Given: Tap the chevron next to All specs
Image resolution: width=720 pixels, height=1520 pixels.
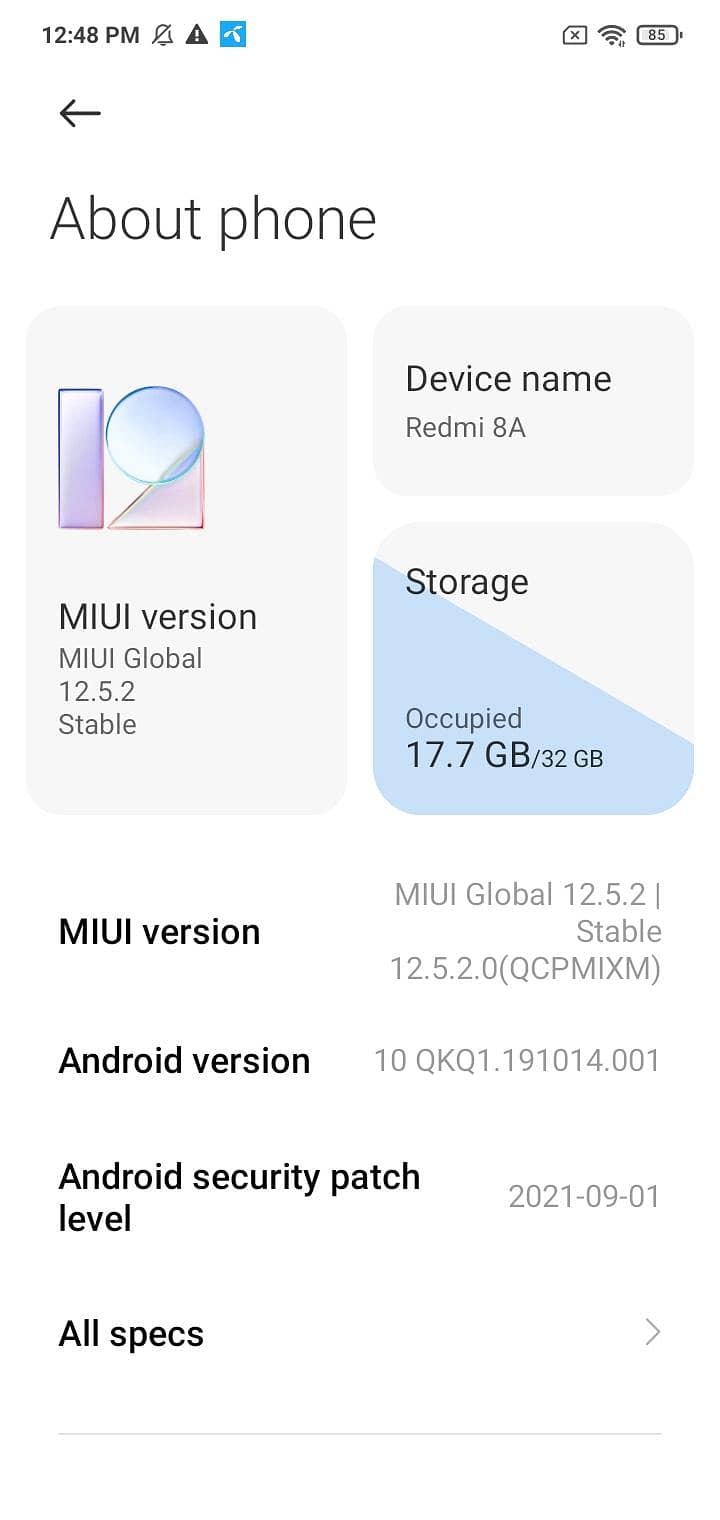Looking at the screenshot, I should [652, 1333].
